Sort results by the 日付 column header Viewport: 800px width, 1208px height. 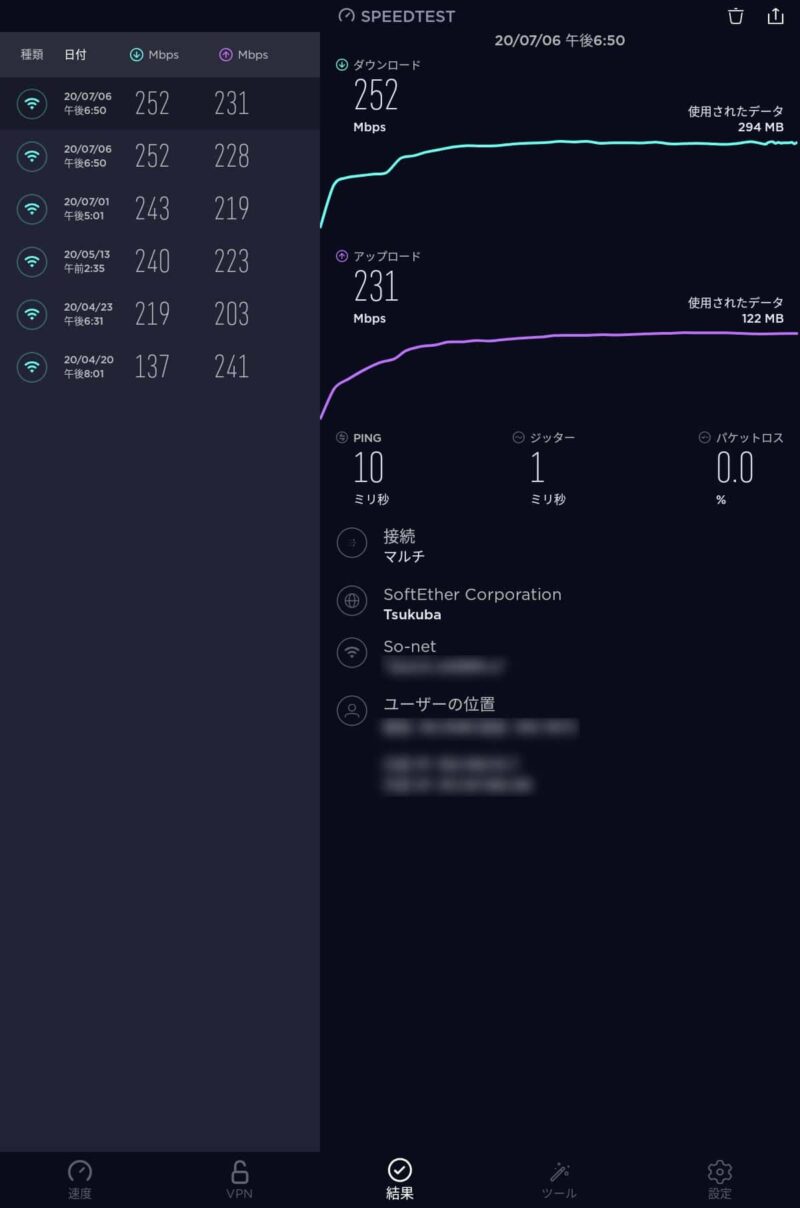[x=75, y=55]
